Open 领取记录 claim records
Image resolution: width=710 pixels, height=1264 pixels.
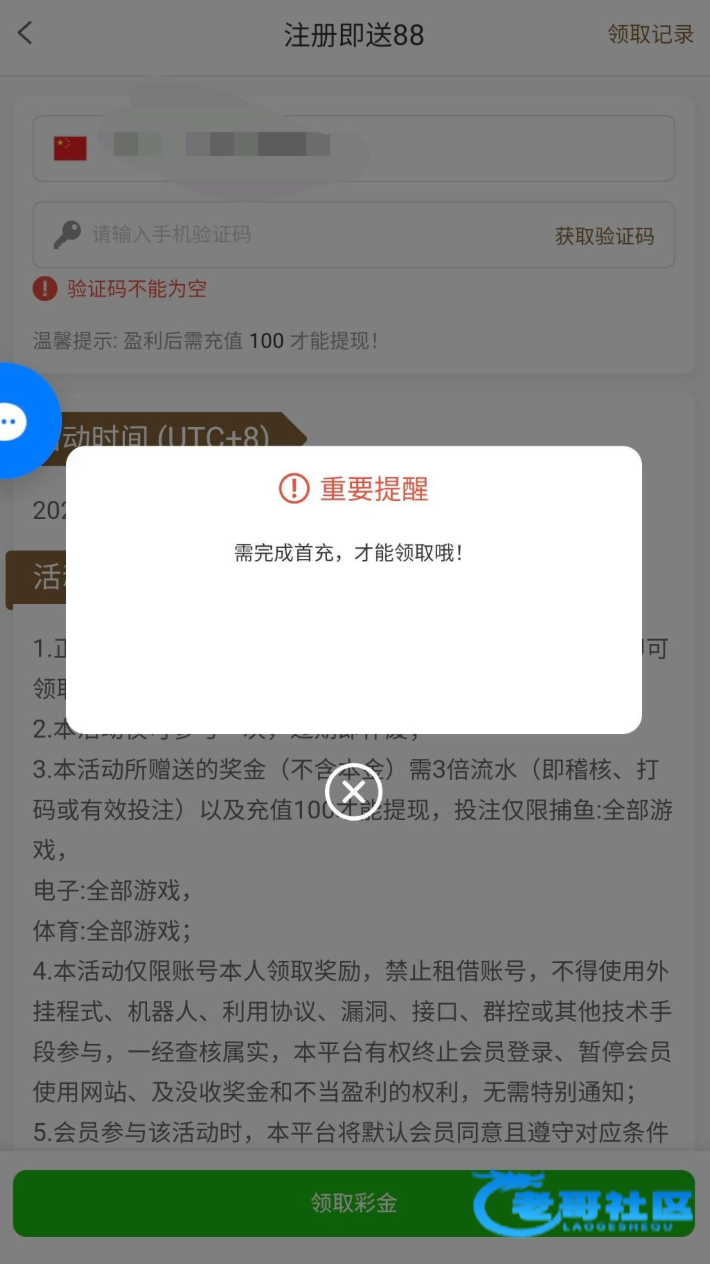[650, 35]
